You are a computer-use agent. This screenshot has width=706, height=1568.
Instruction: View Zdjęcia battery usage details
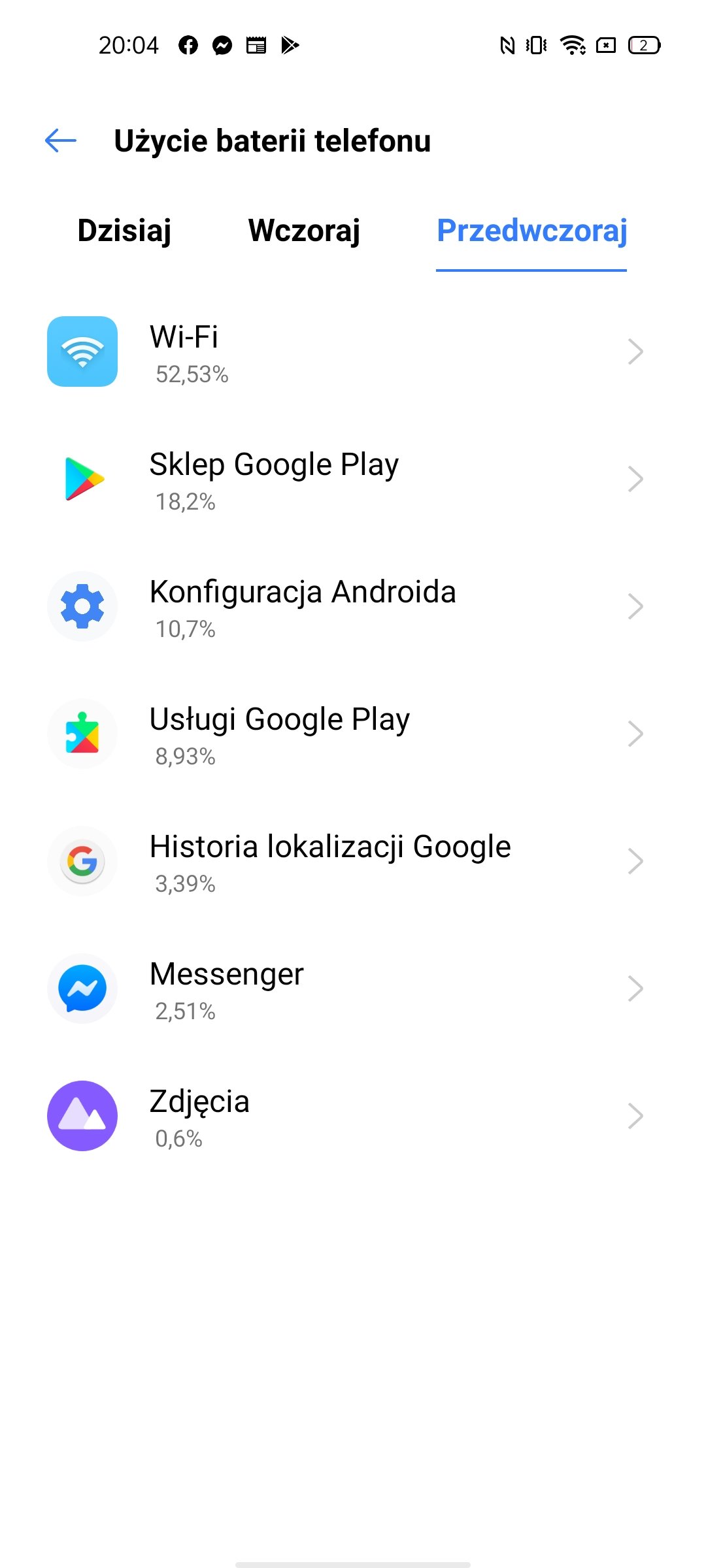point(353,1116)
